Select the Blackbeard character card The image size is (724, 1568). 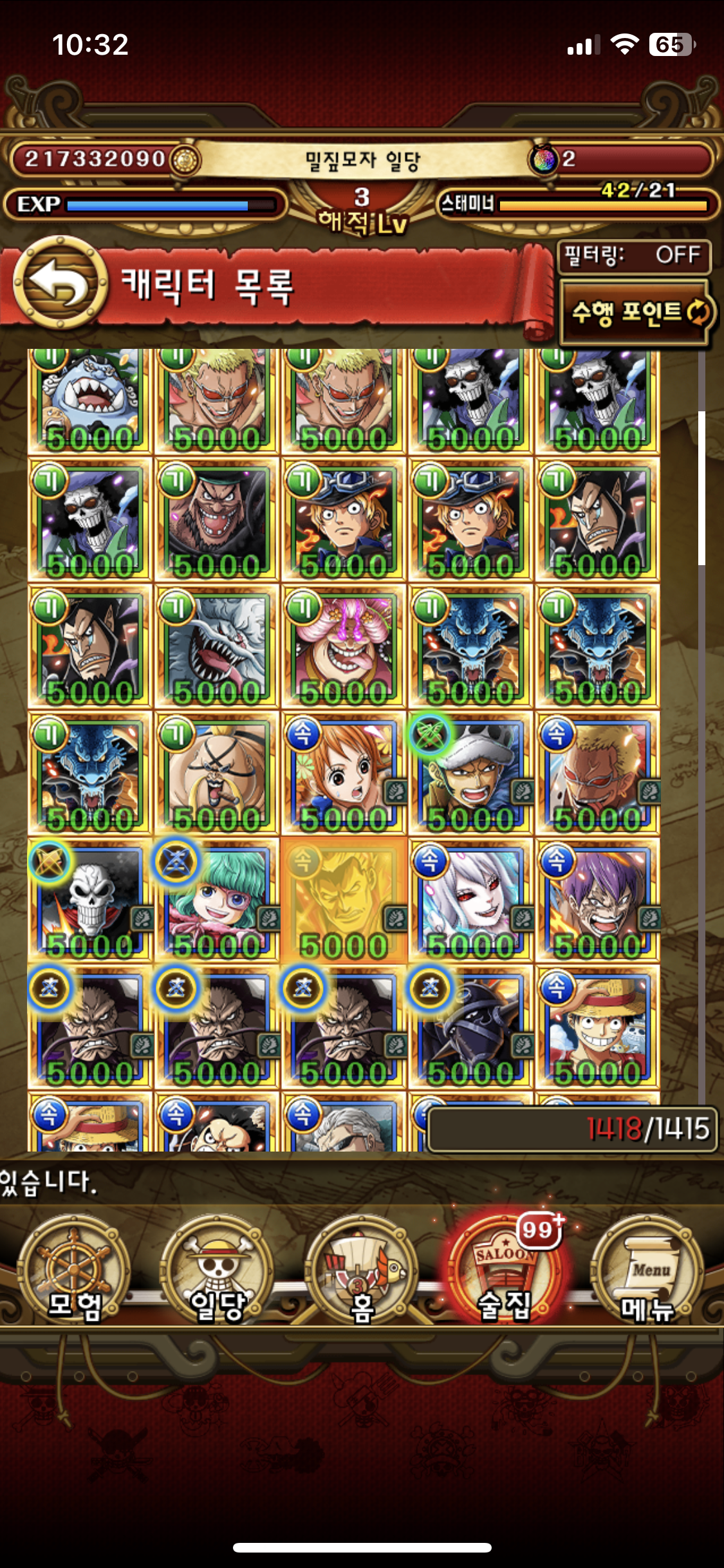pyautogui.click(x=218, y=519)
